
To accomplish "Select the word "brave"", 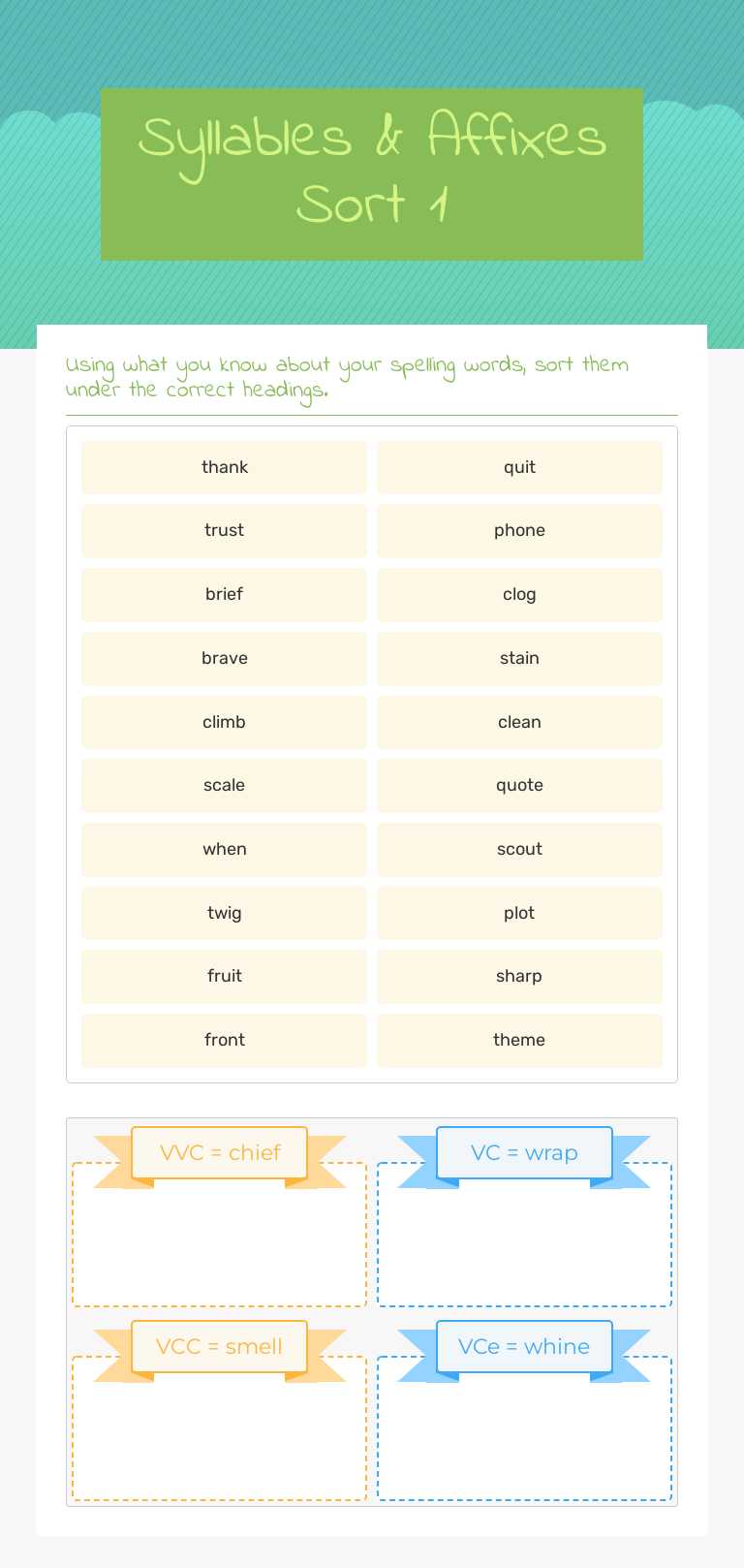I will (224, 658).
